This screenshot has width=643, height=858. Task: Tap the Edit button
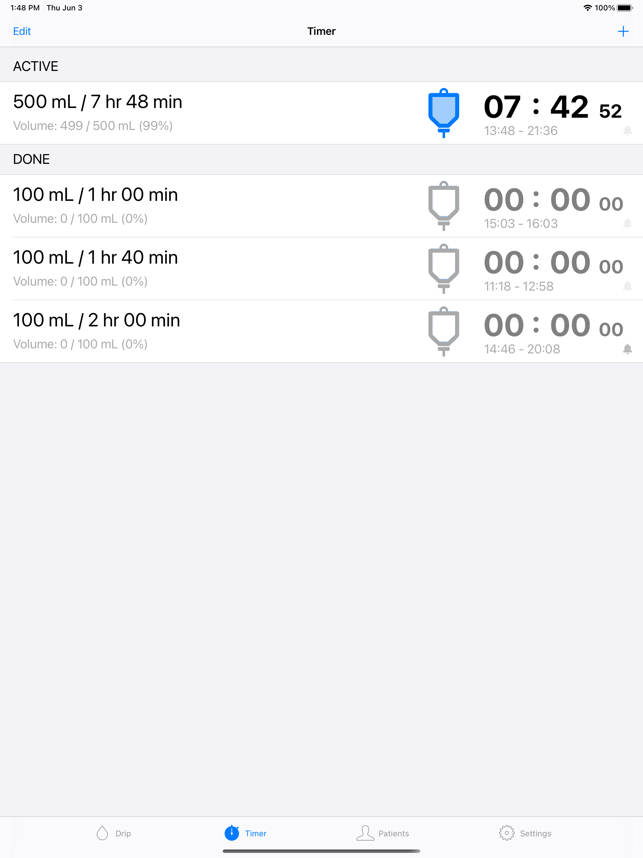[x=22, y=31]
